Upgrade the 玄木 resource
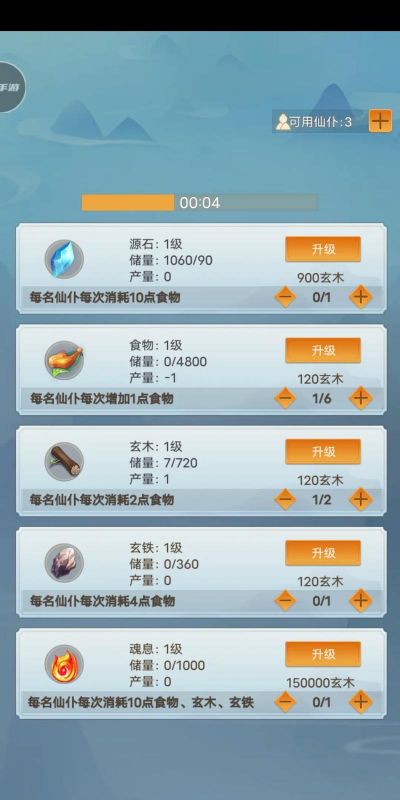The width and height of the screenshot is (400, 800). 323,452
